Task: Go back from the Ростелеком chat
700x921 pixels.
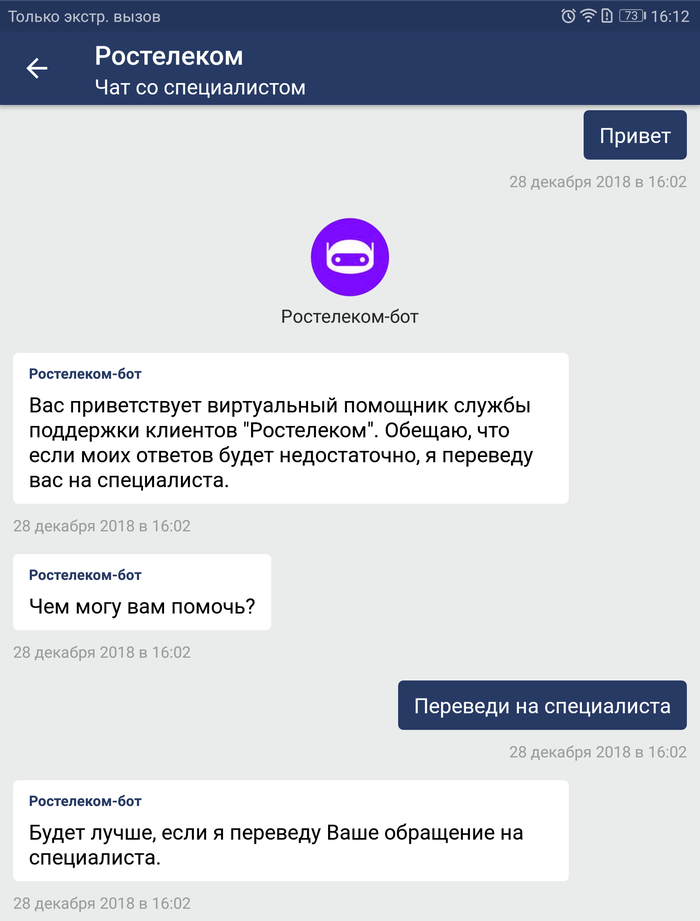Action: (37, 68)
